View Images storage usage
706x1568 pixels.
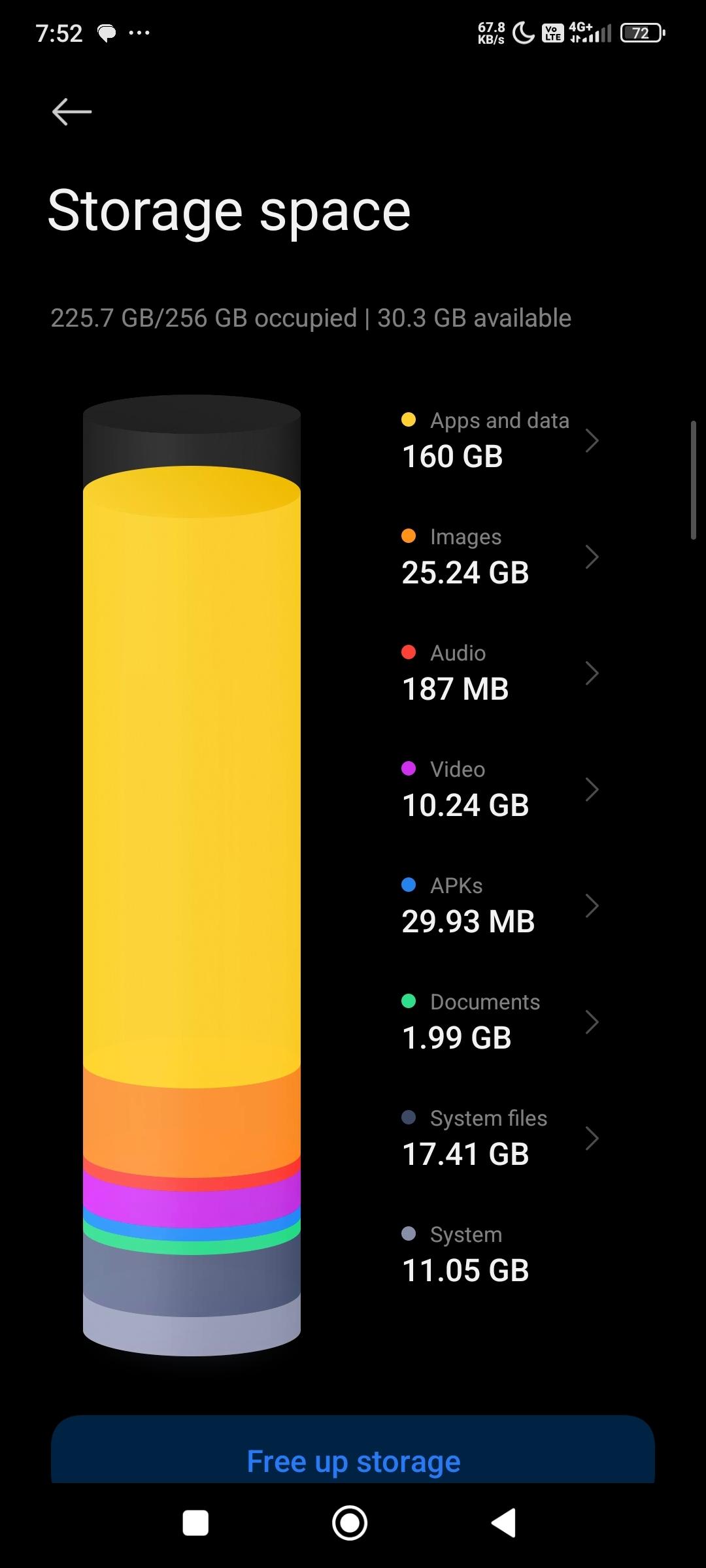pyautogui.click(x=500, y=557)
